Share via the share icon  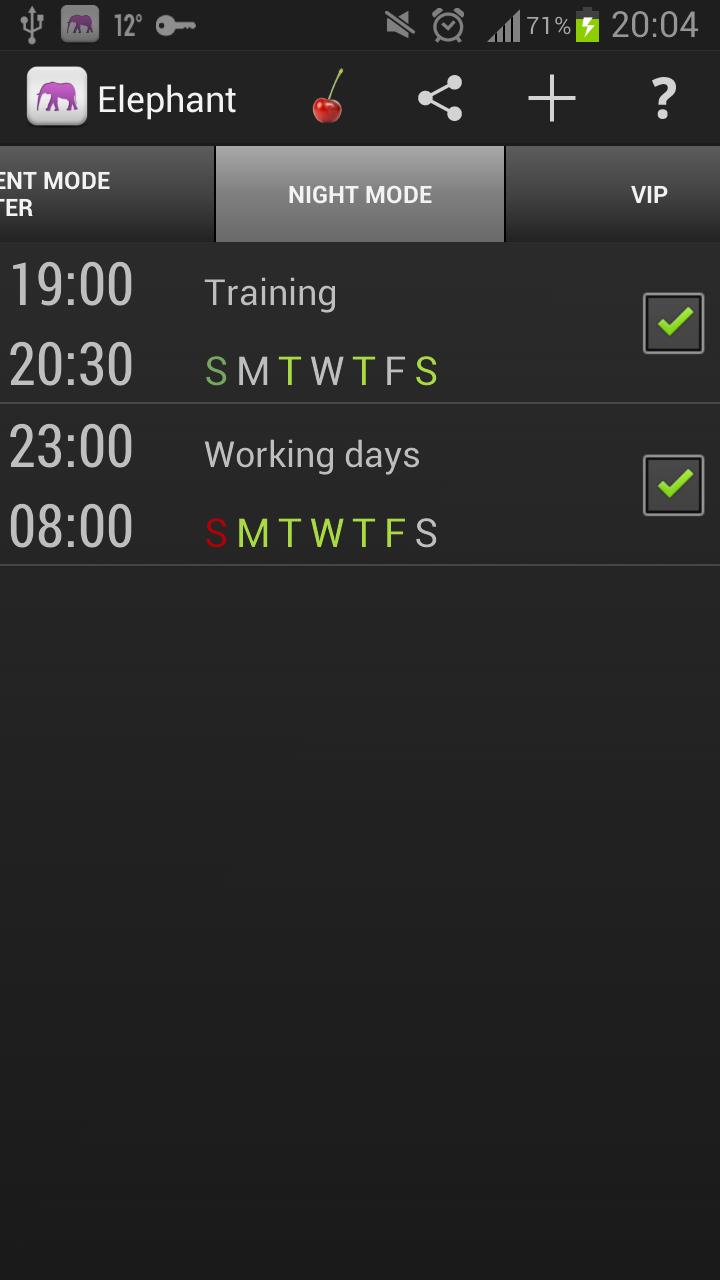click(x=440, y=98)
